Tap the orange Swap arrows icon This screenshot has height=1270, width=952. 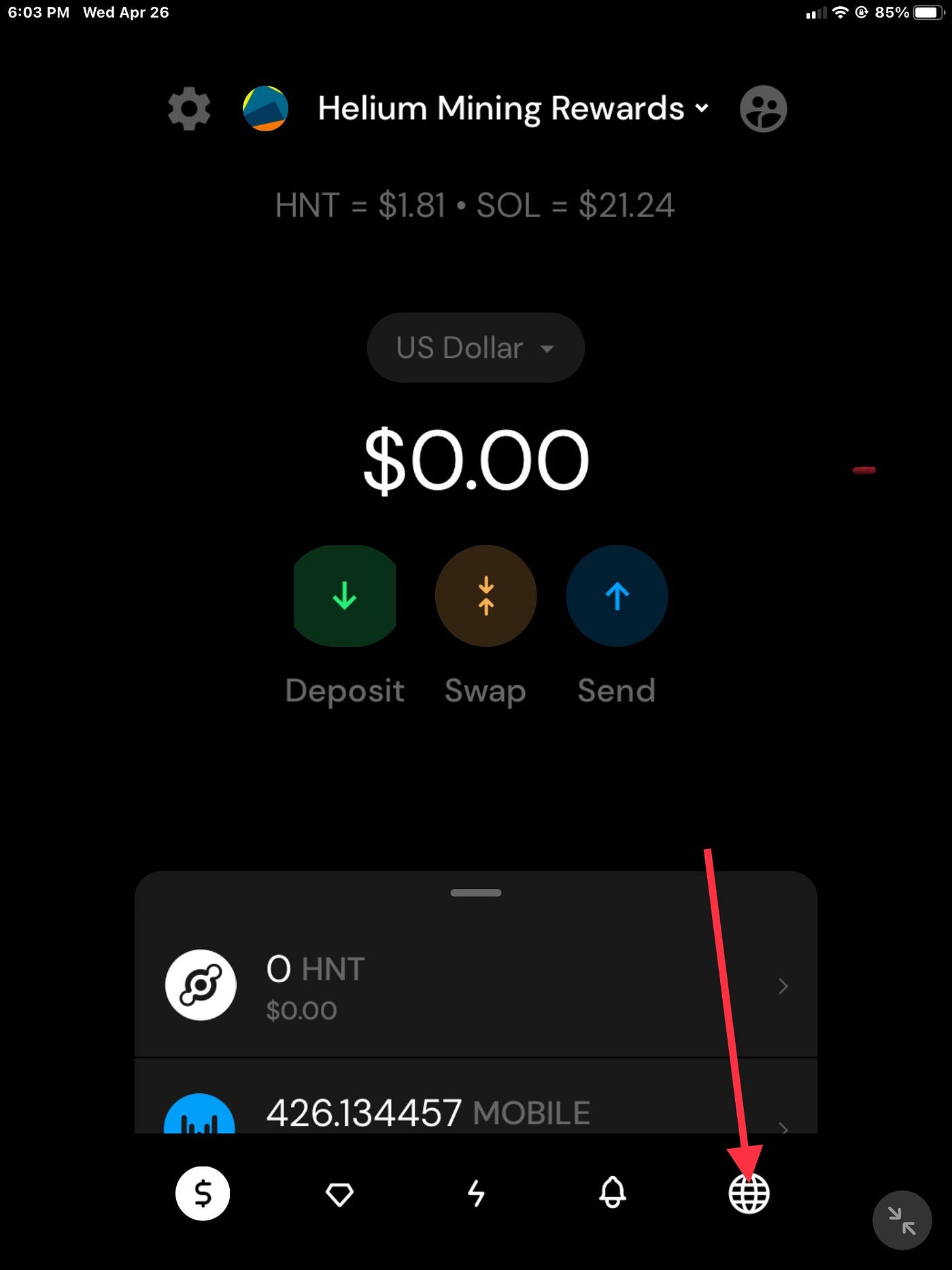(485, 595)
